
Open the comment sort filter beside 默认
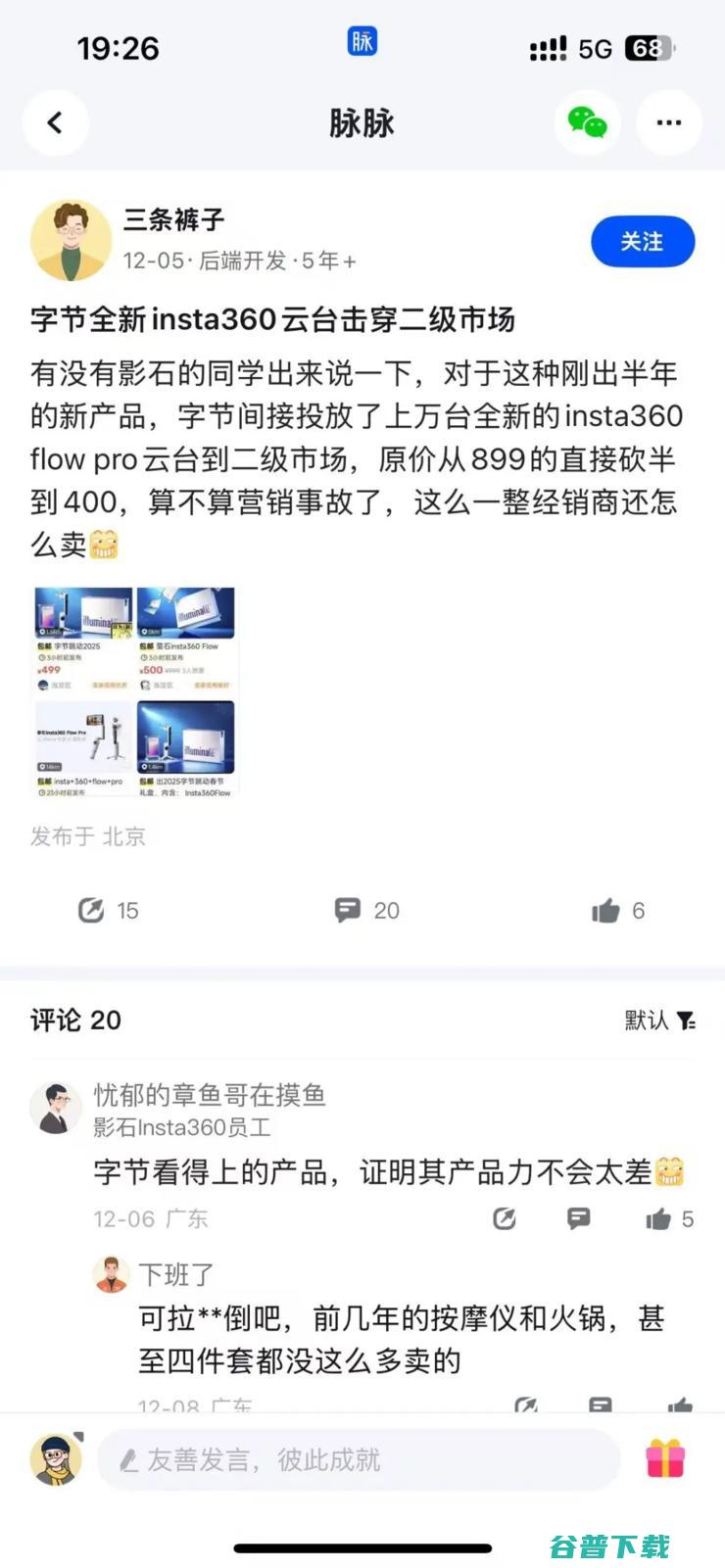(x=686, y=1021)
